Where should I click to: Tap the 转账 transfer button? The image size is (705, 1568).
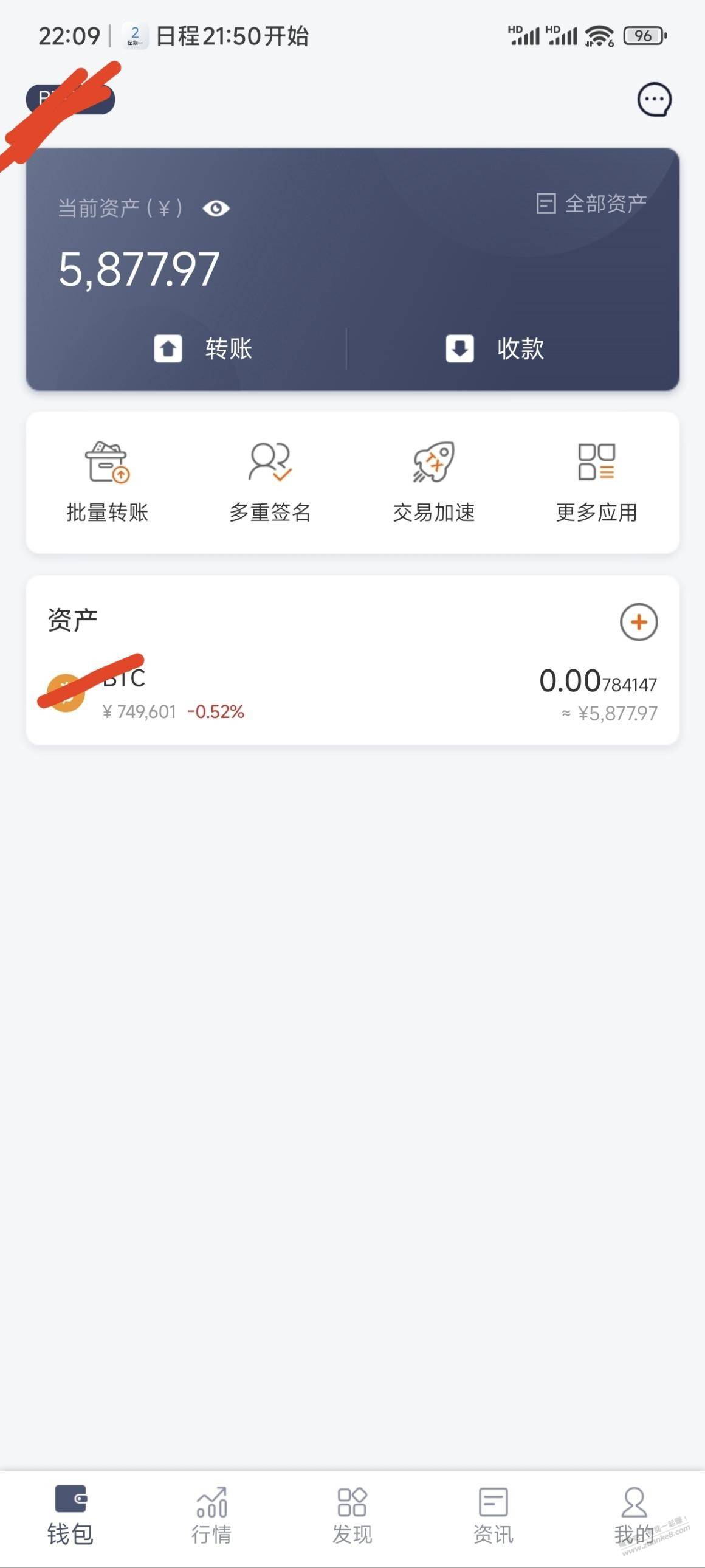[x=203, y=349]
